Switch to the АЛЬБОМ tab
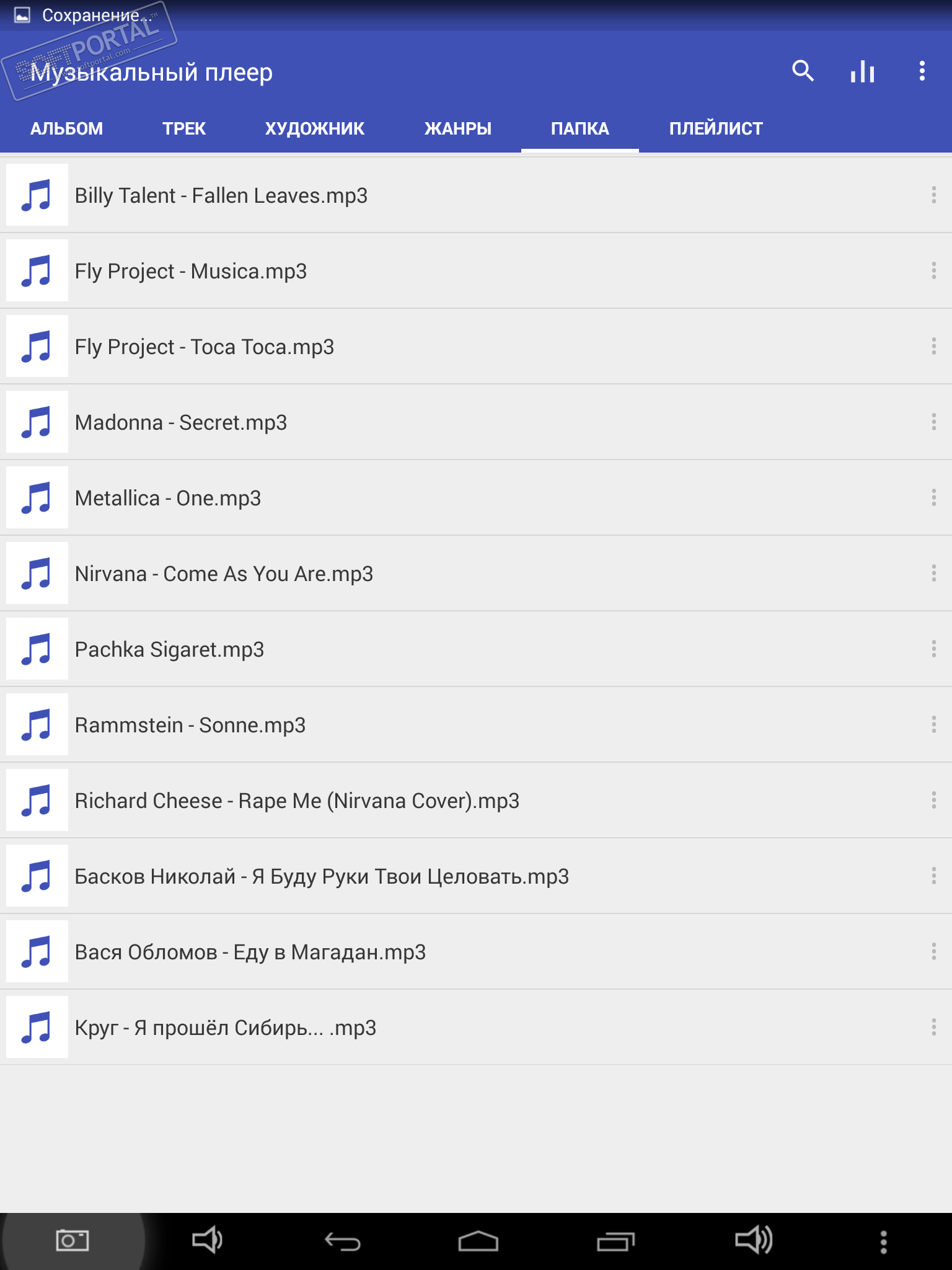 pyautogui.click(x=67, y=128)
